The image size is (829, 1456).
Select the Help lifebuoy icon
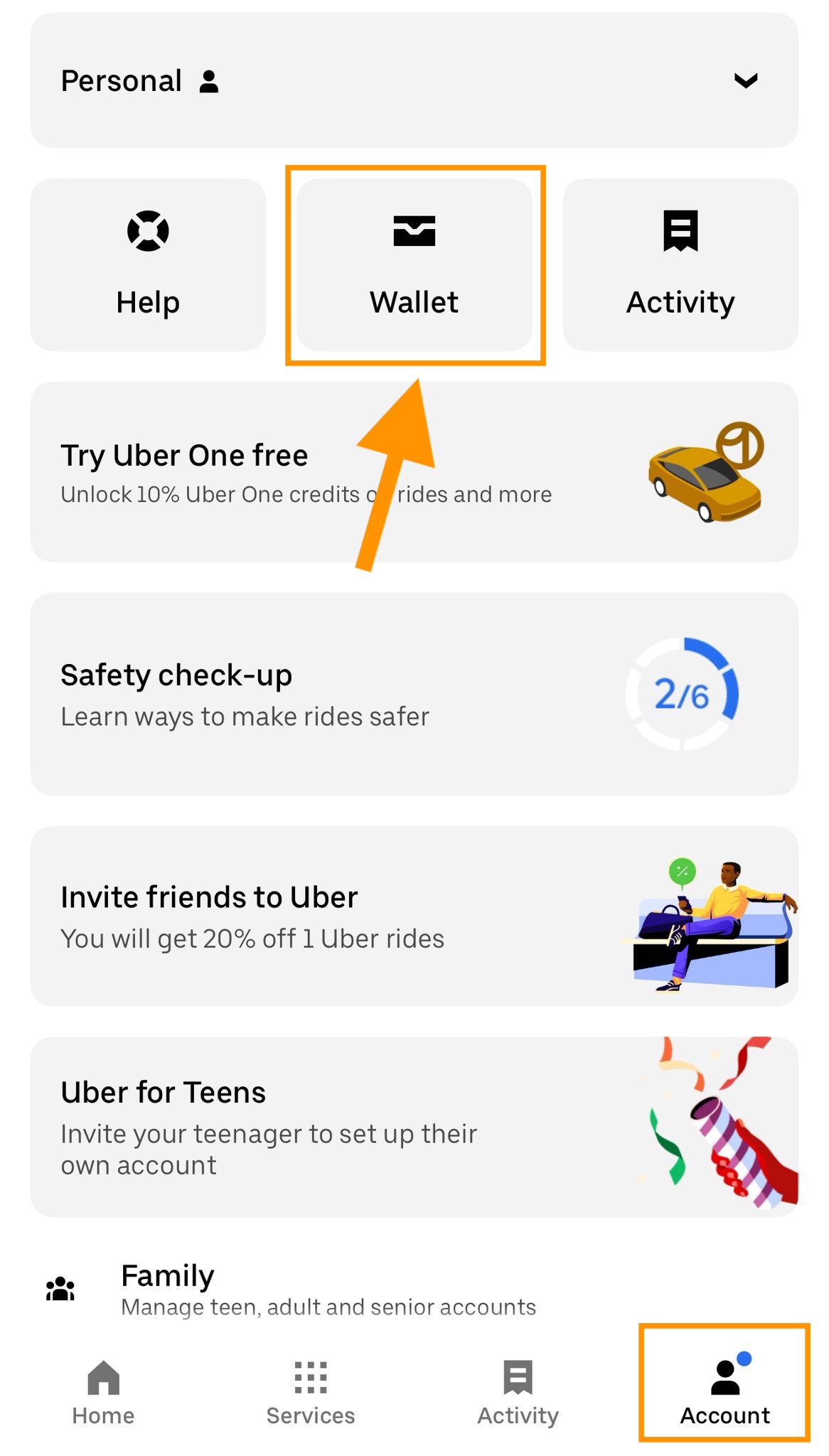point(146,230)
